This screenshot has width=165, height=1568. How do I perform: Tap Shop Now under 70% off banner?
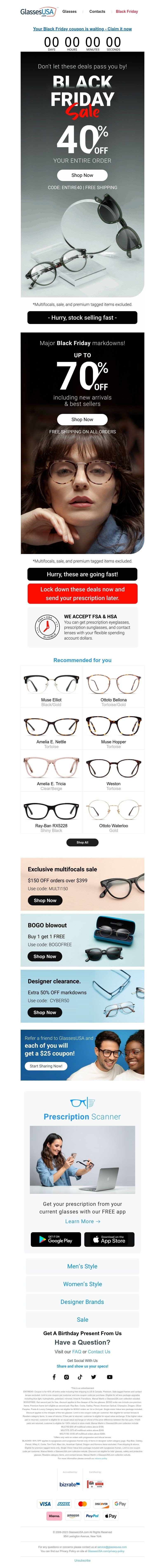point(82,419)
